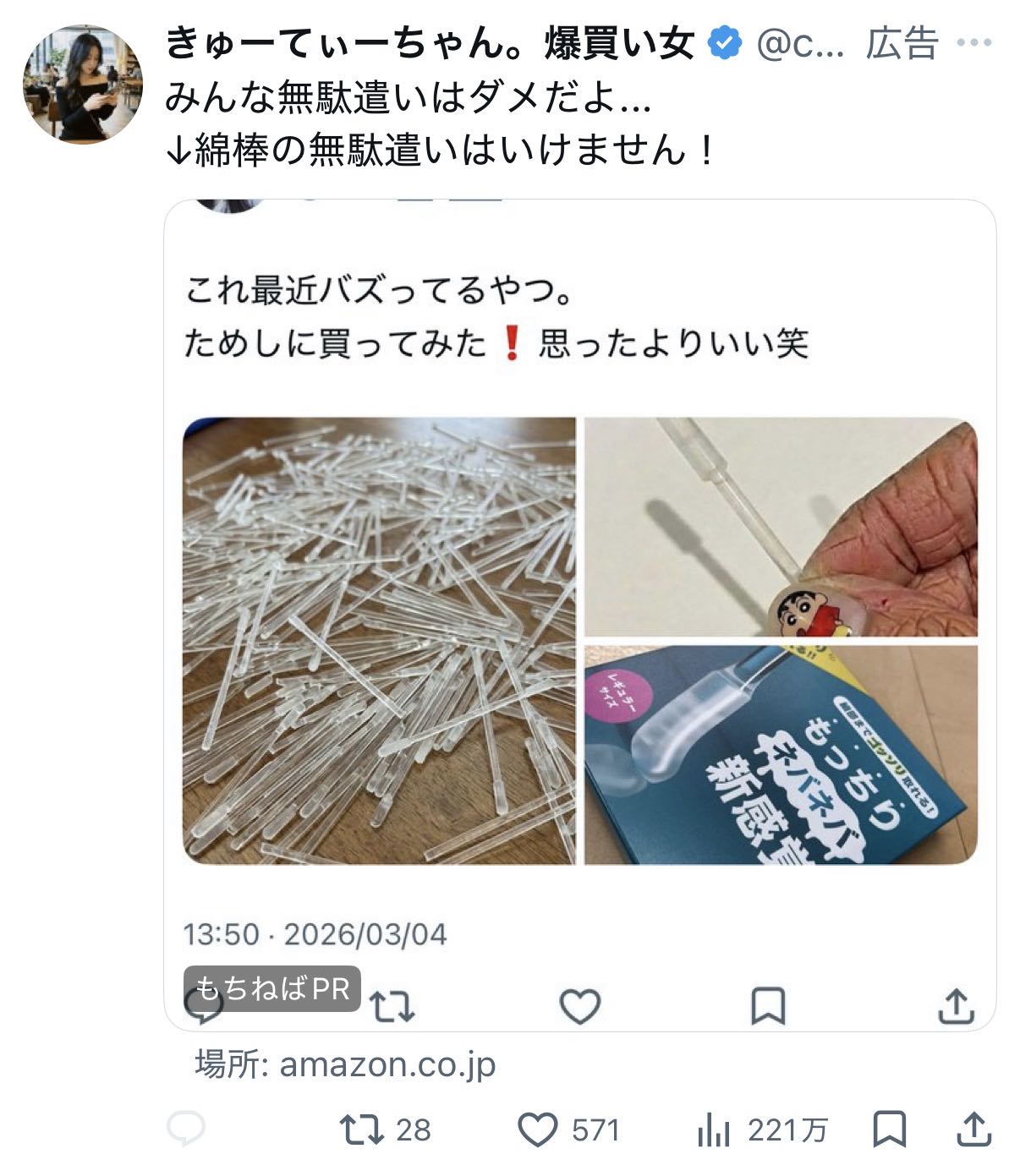Like the post with 571 likes
The height and width of the screenshot is (1176, 1020).
pos(538,1130)
